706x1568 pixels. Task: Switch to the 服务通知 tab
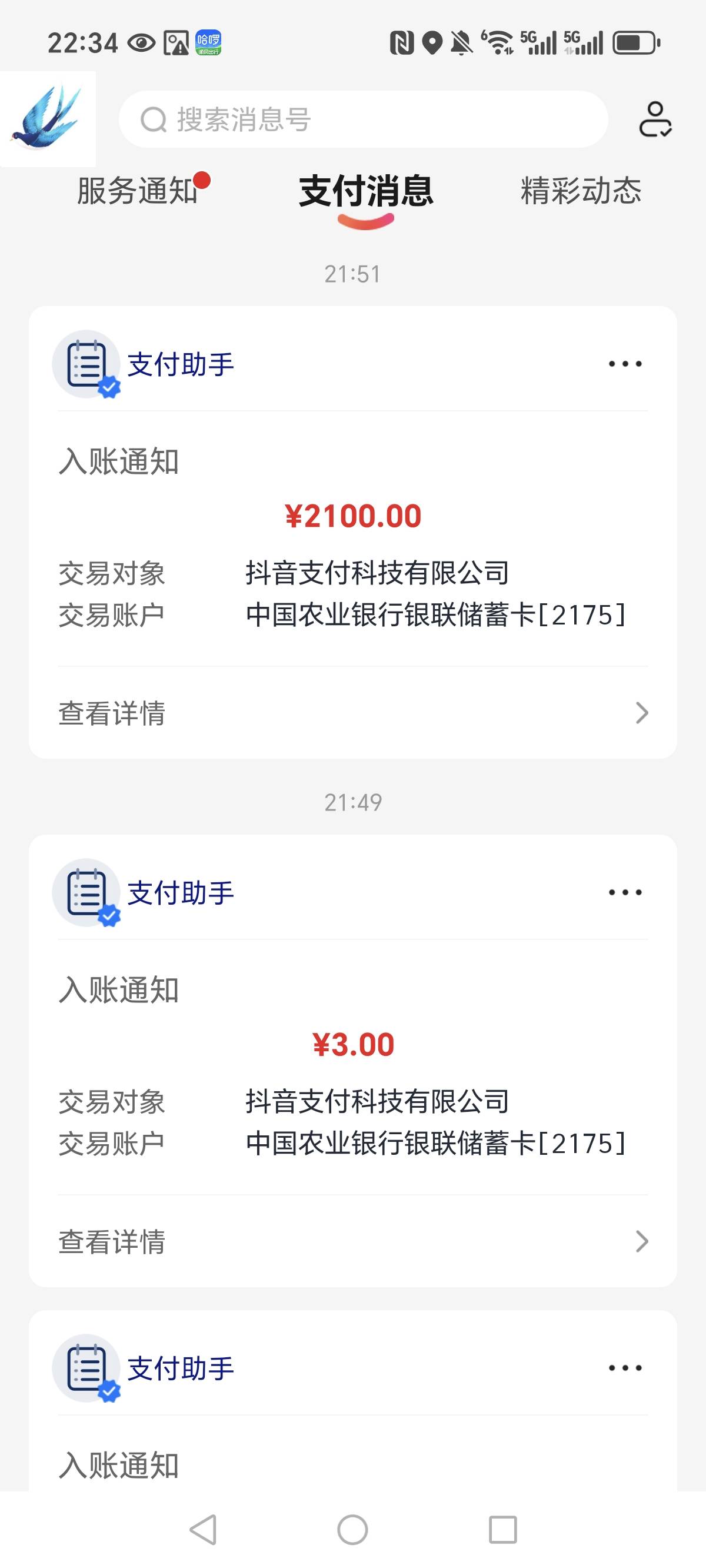pyautogui.click(x=138, y=191)
